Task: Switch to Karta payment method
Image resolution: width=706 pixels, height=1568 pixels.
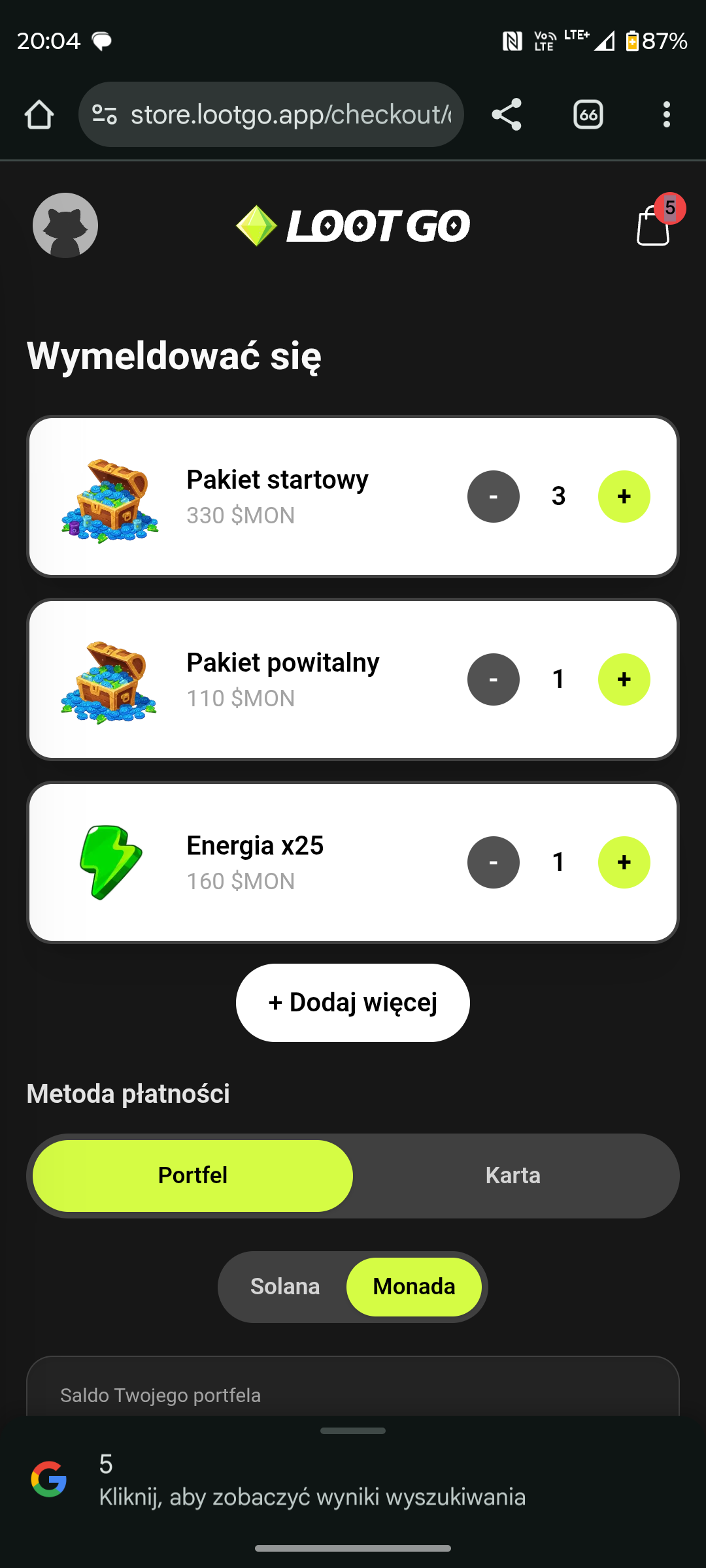Action: (x=513, y=1176)
